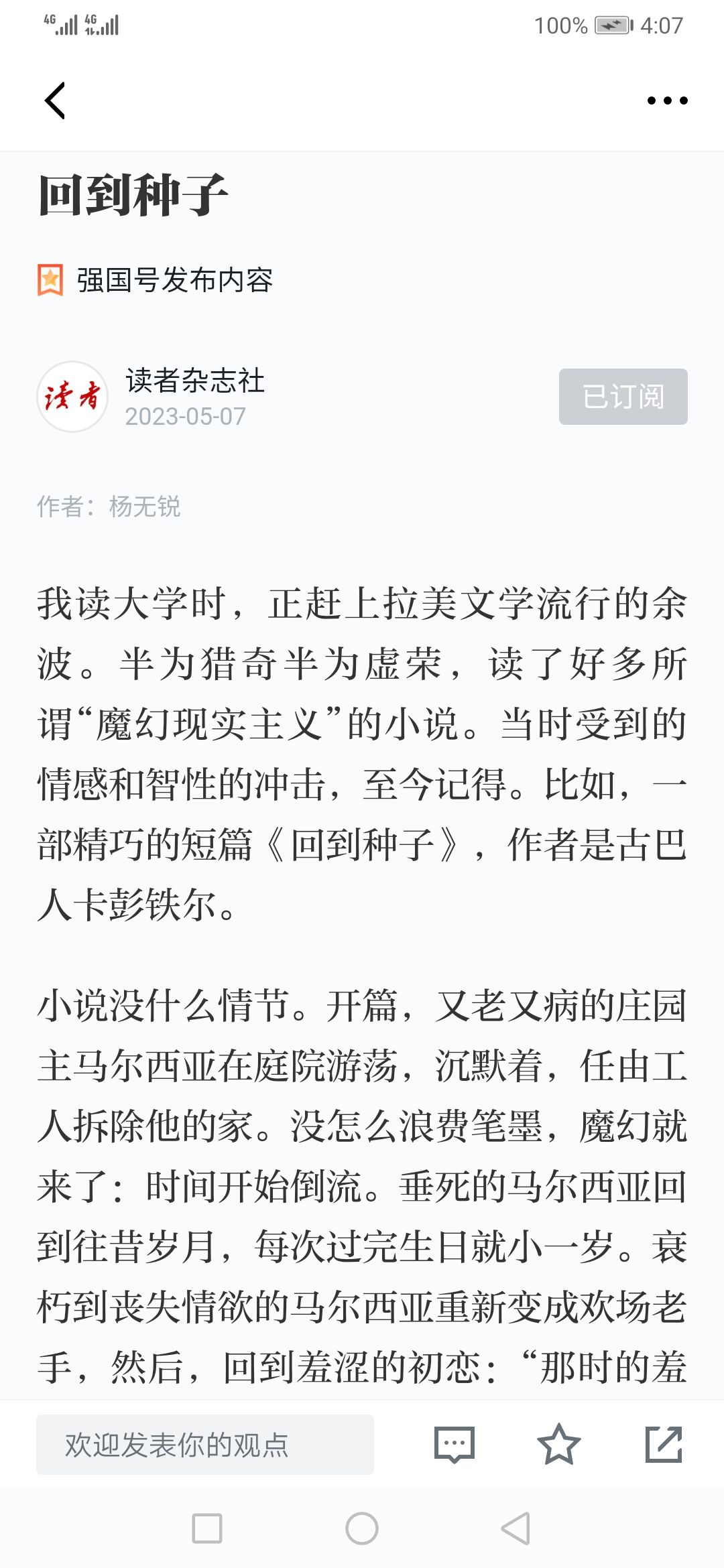View the article's comments
Viewport: 724px width, 1568px height.
click(x=455, y=1445)
